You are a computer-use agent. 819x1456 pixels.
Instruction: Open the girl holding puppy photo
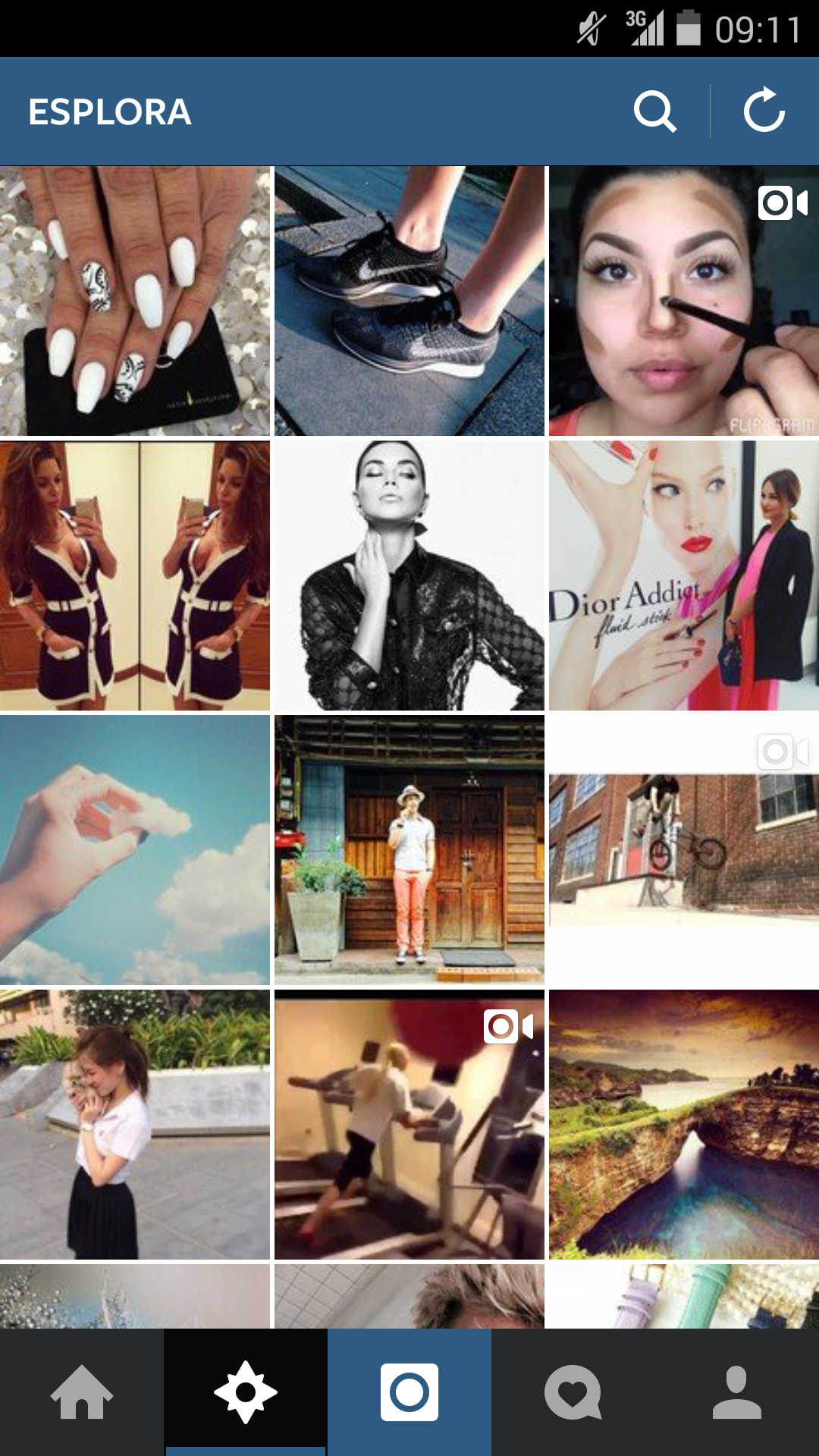(135, 1125)
